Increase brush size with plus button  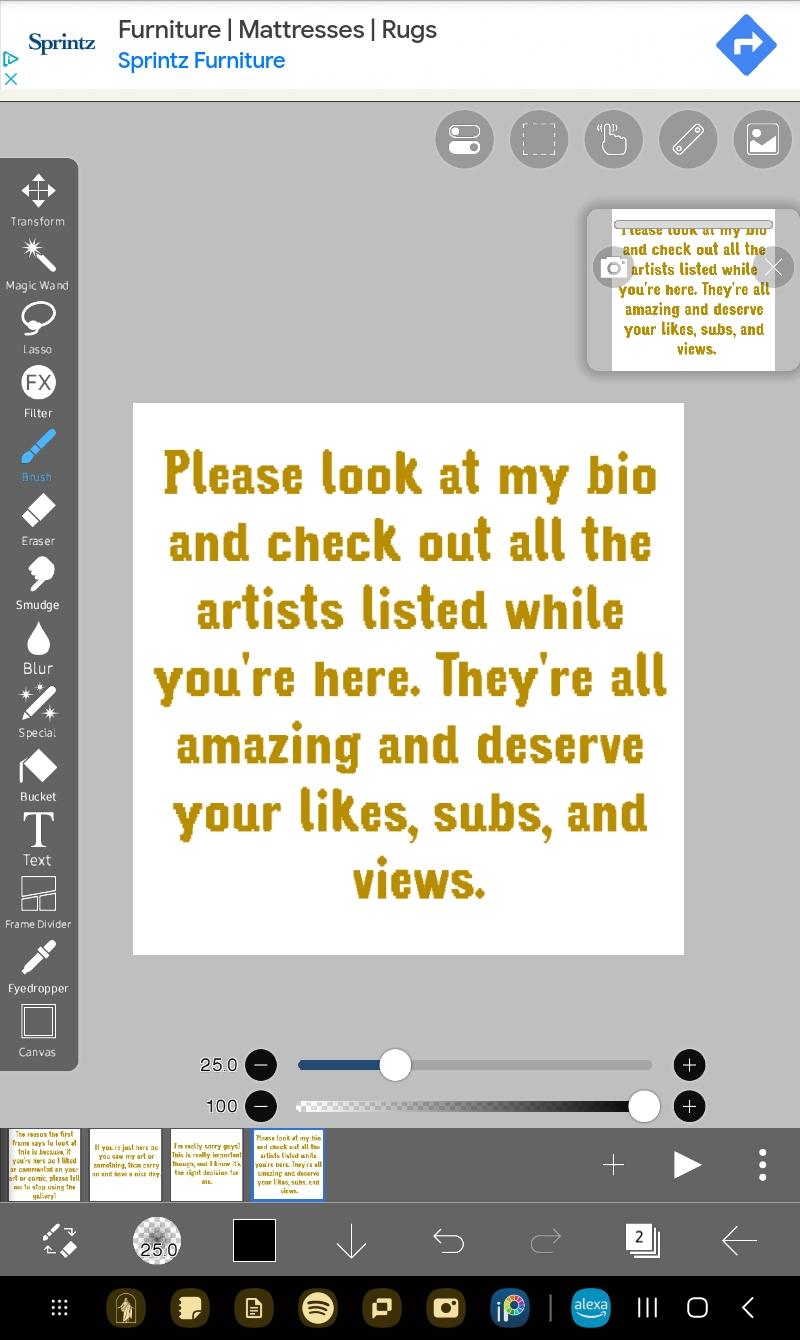(x=689, y=1065)
